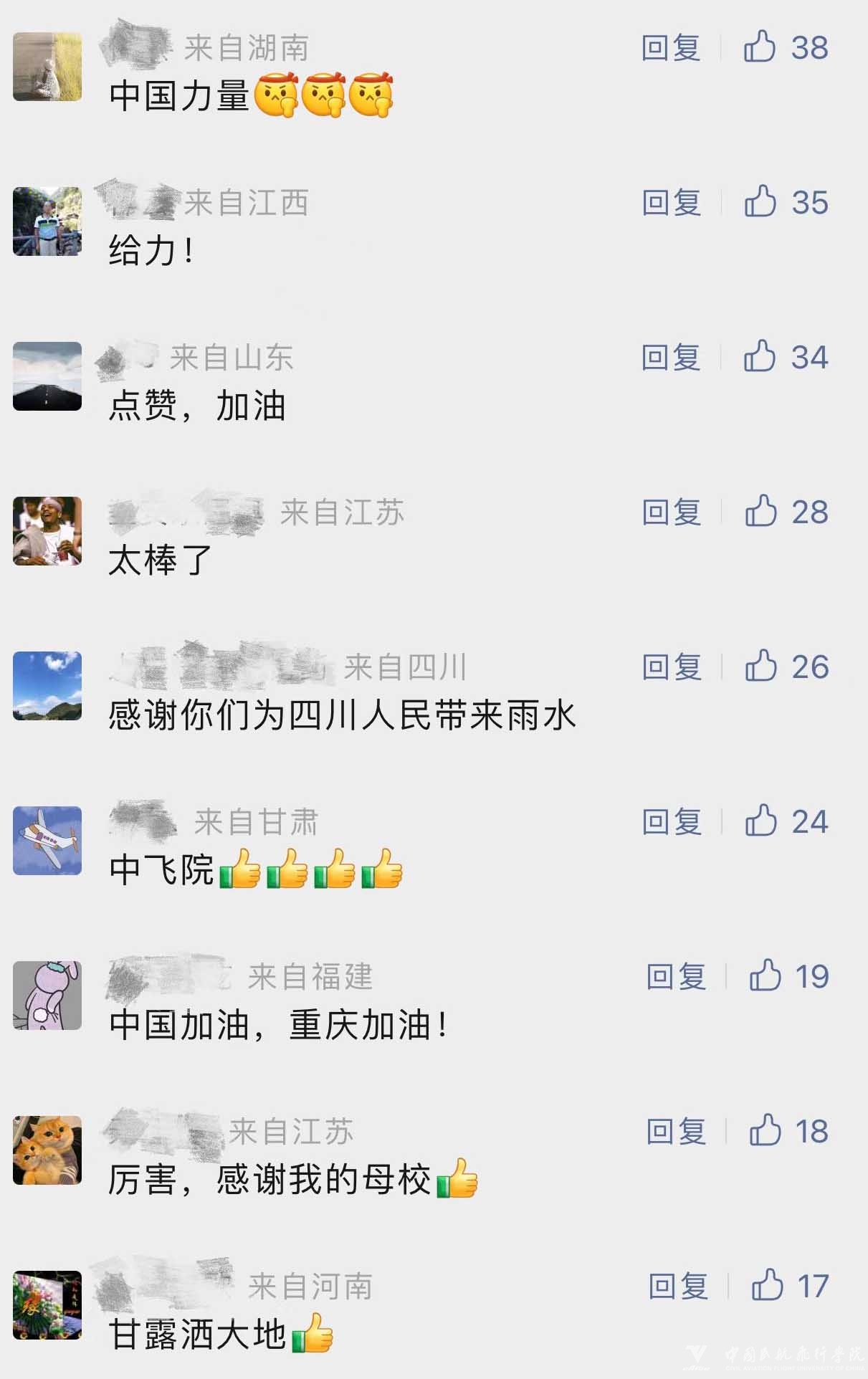Like the comment "感谢你们为四川人民带来雨水"
The height and width of the screenshot is (1379, 868).
click(760, 667)
